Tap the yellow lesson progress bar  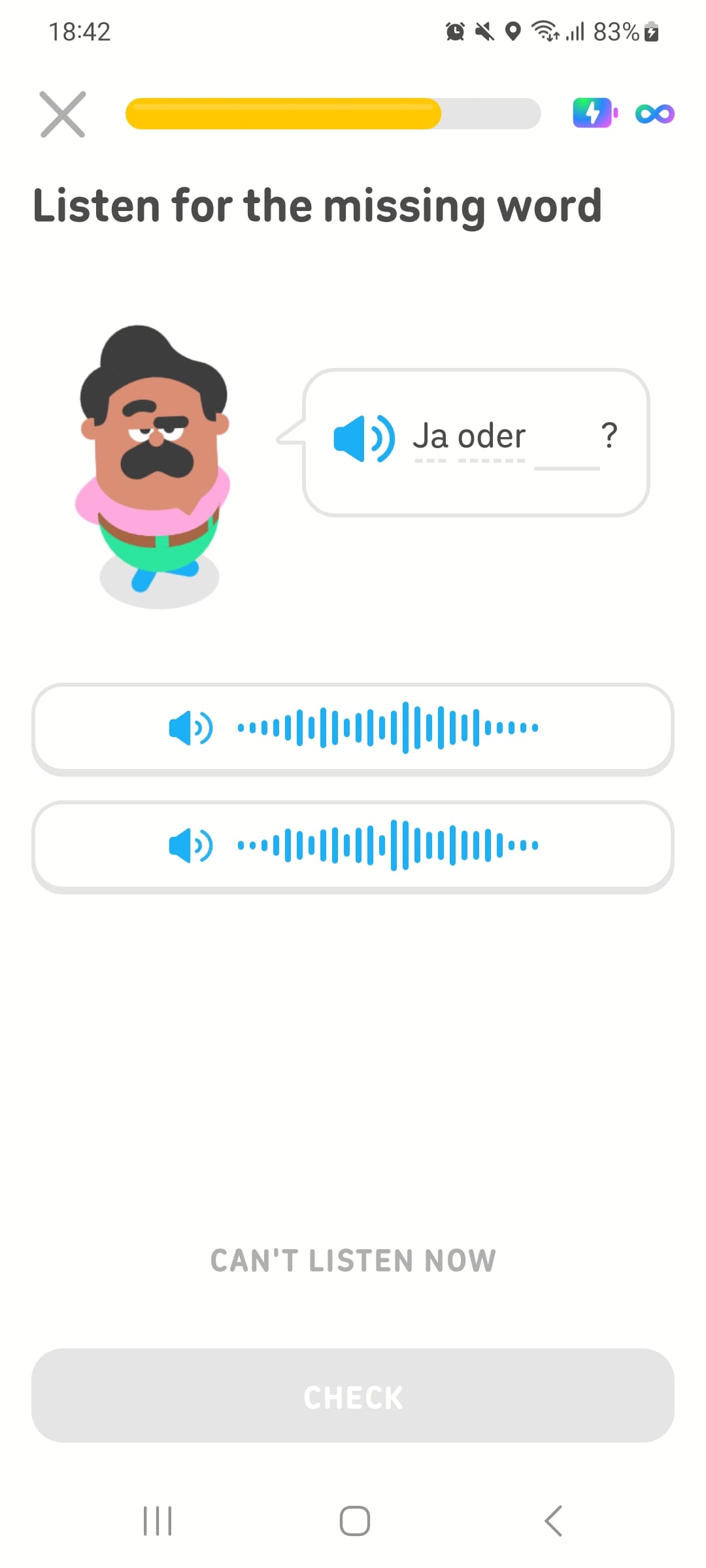pos(281,113)
